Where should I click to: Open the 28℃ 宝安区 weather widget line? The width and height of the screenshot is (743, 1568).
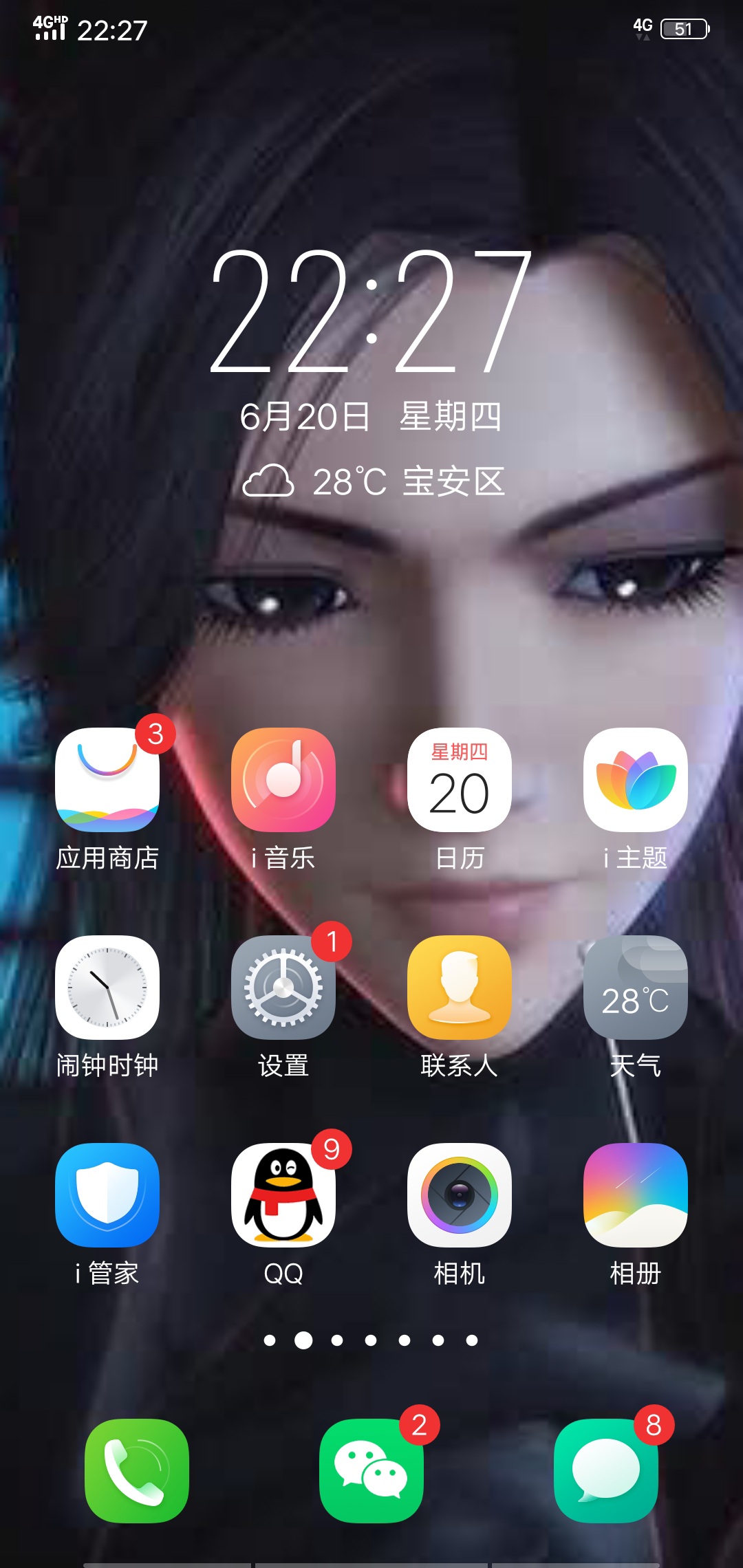pos(375,481)
